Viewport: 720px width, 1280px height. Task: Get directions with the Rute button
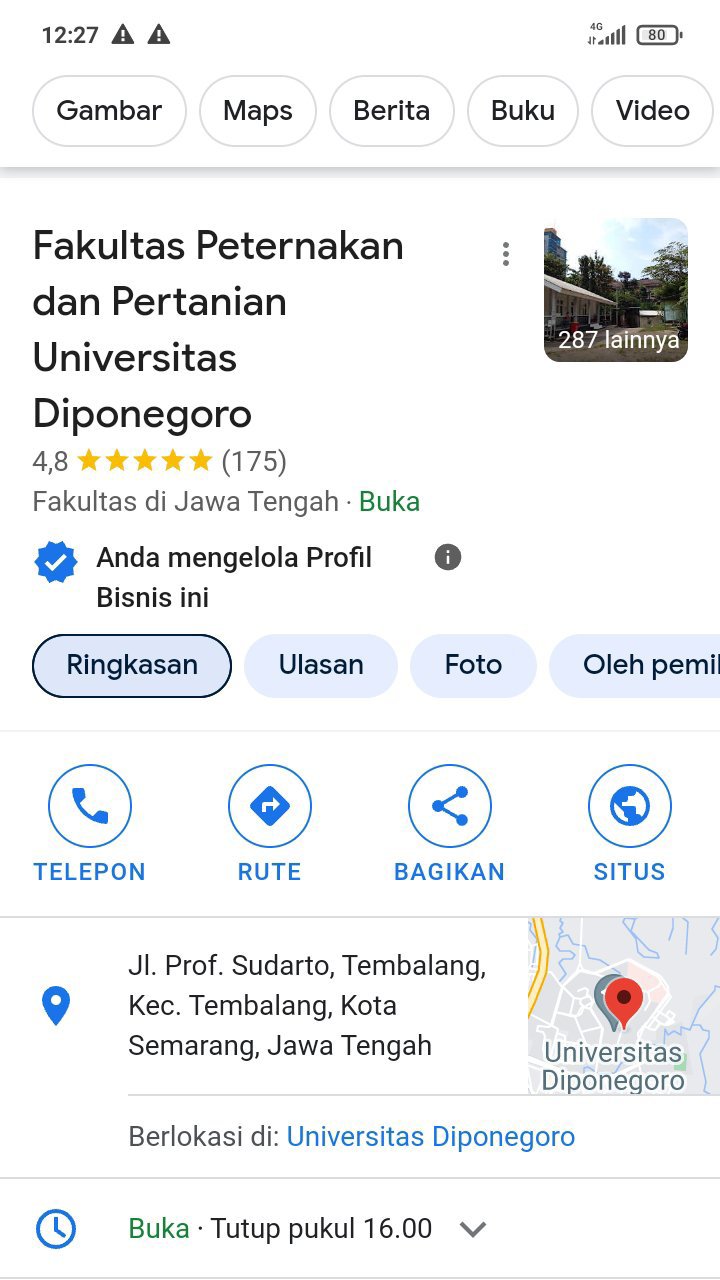270,825
